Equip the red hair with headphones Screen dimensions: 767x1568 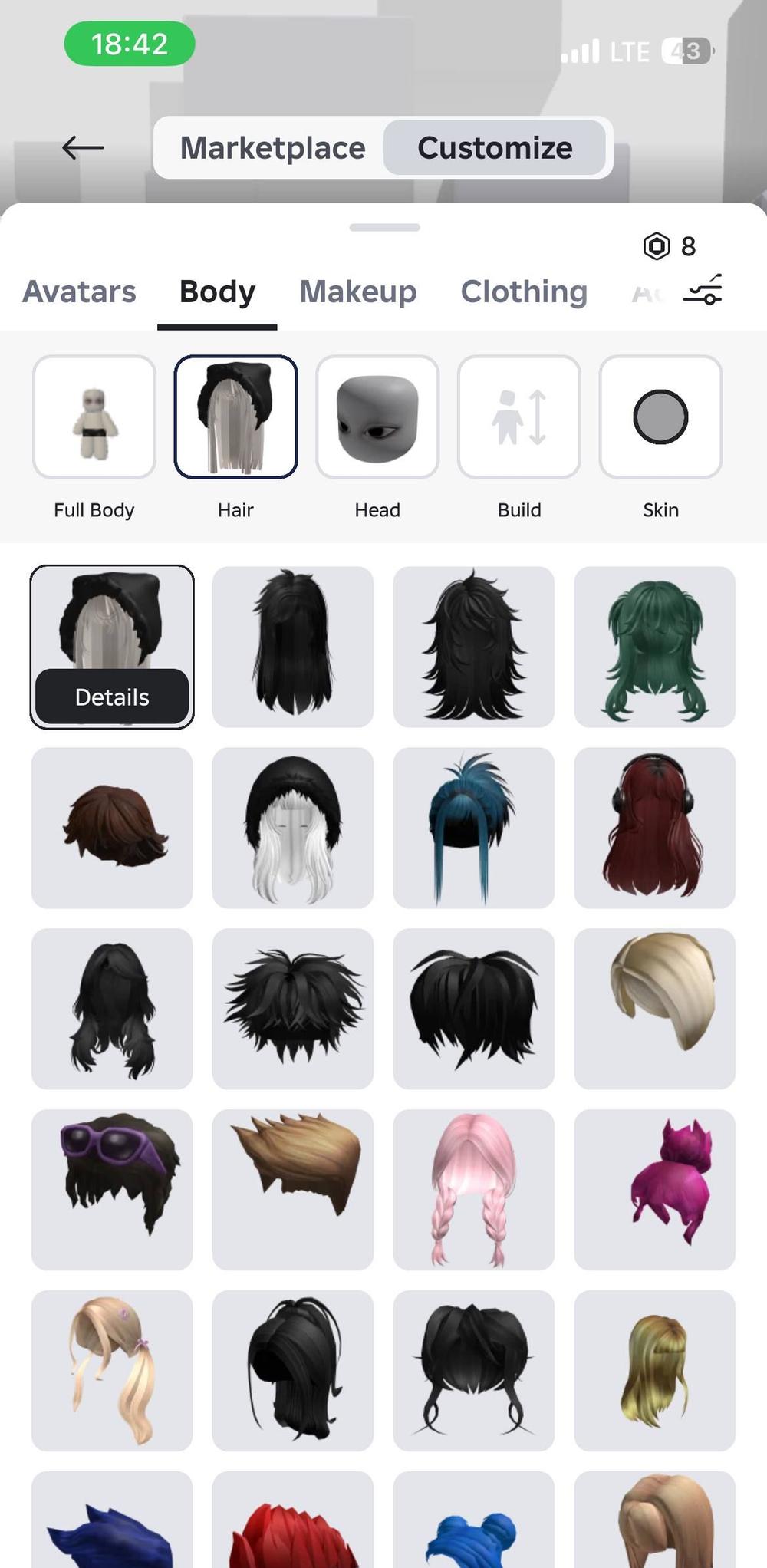pyautogui.click(x=654, y=828)
